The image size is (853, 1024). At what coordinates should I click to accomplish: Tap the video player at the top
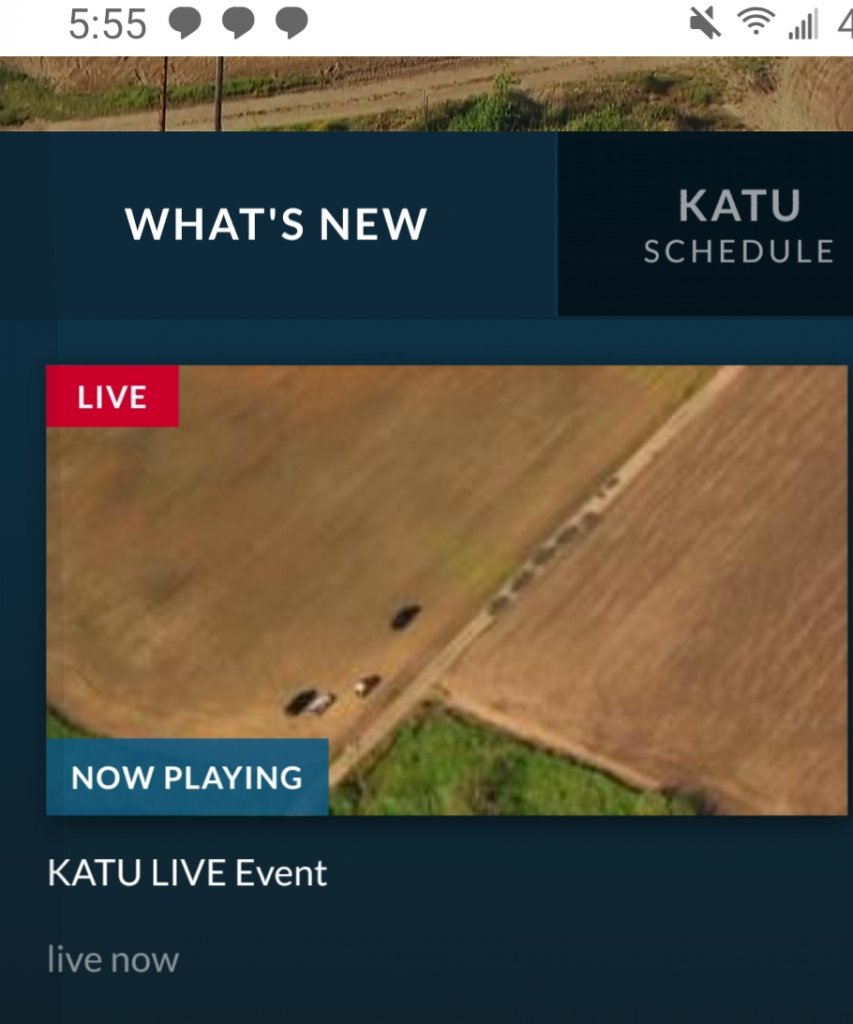pyautogui.click(x=426, y=93)
